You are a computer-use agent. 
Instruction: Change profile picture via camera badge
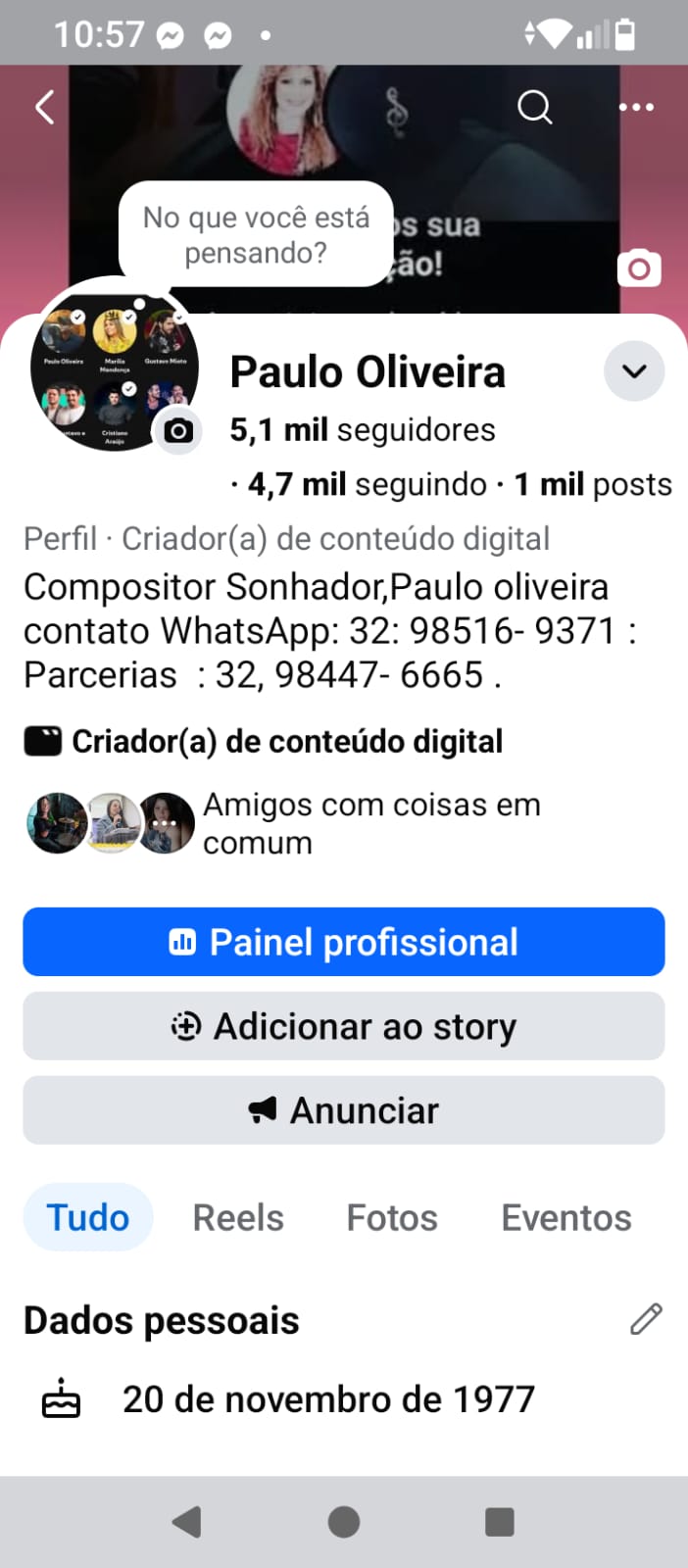pyautogui.click(x=178, y=431)
